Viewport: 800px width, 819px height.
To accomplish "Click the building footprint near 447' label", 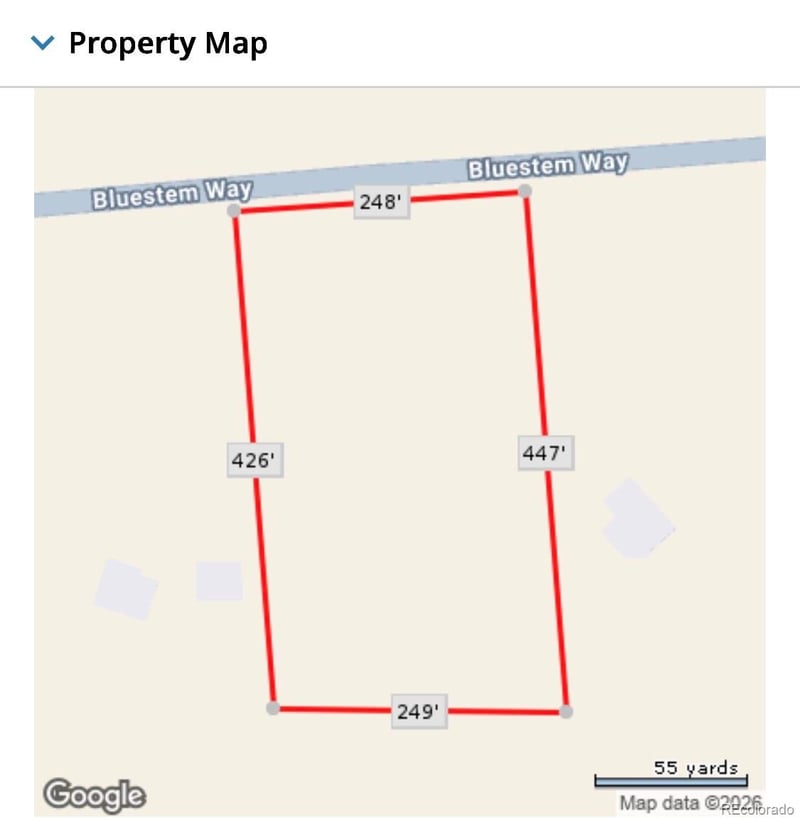I will click(x=633, y=519).
